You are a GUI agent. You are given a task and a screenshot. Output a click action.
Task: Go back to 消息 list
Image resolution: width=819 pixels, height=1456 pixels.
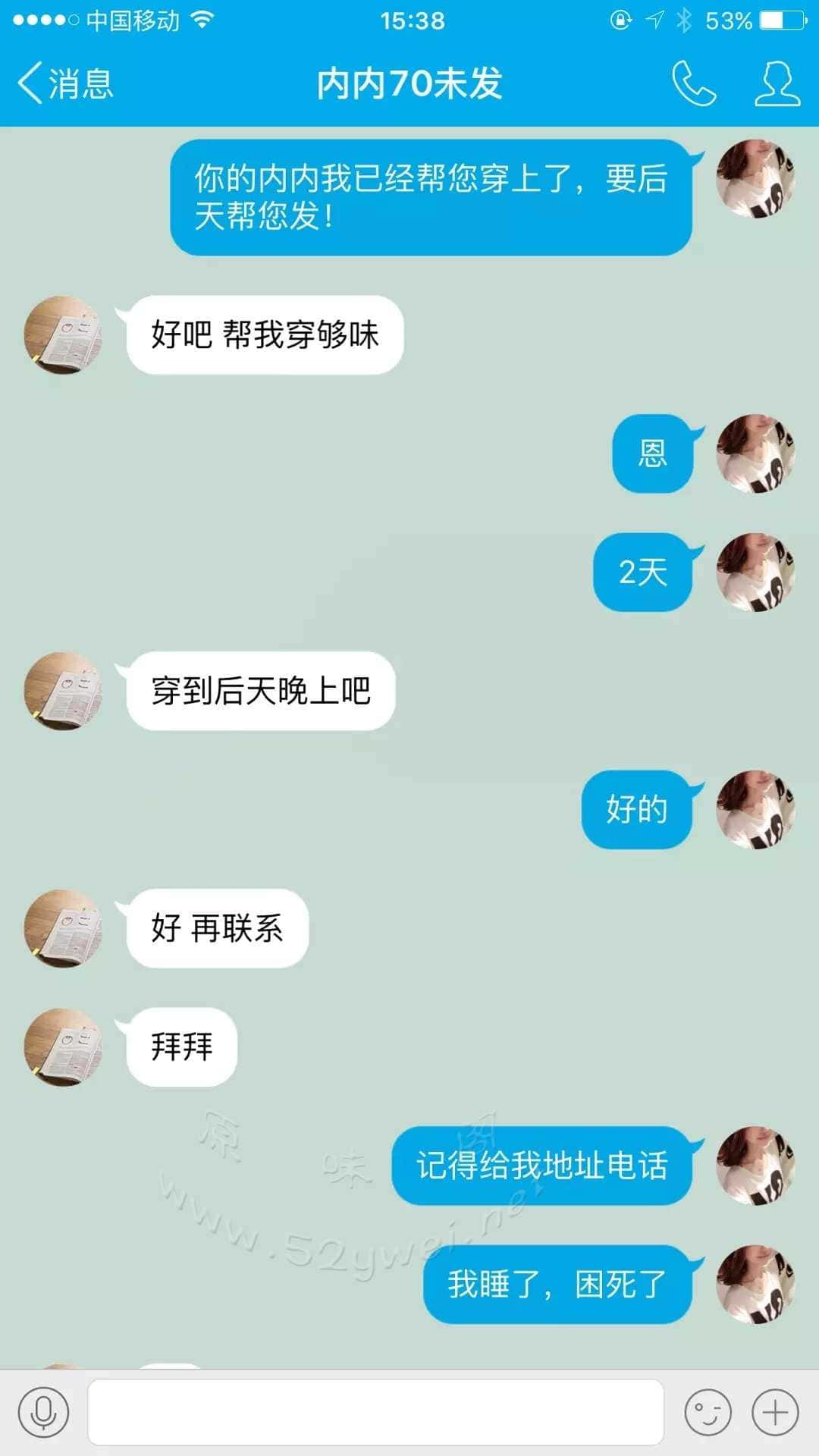coord(65,83)
